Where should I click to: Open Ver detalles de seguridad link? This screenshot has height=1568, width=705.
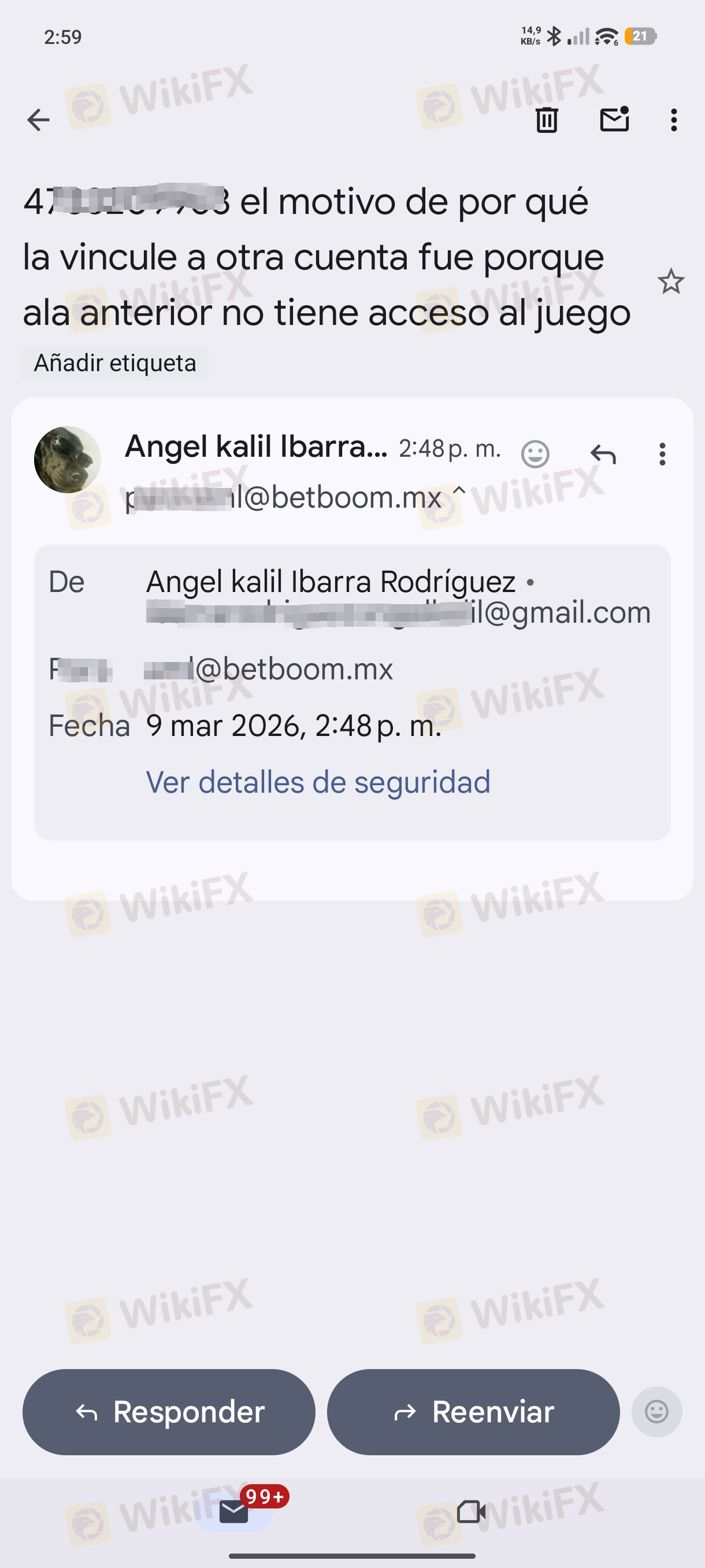point(317,782)
